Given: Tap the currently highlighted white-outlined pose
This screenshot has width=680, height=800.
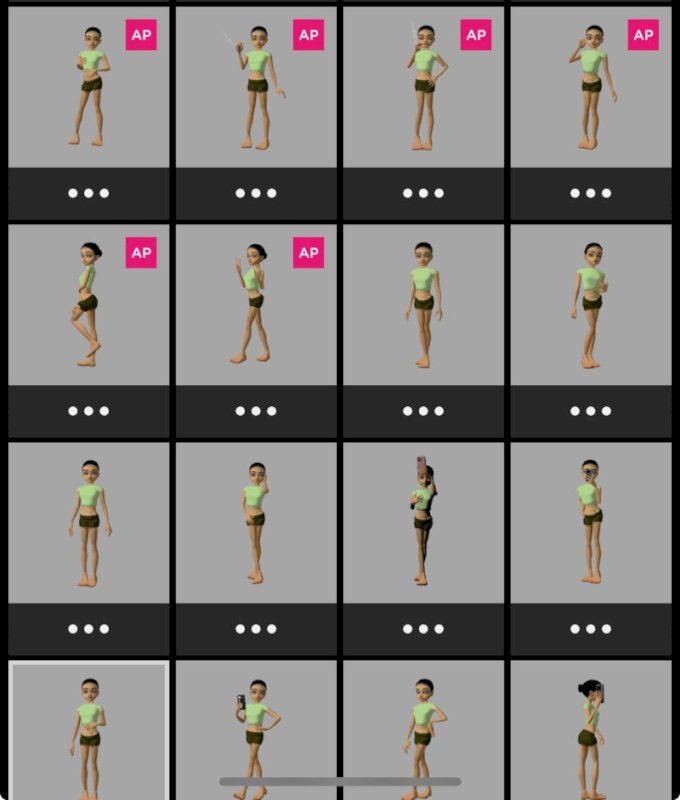Looking at the screenshot, I should pos(88,730).
